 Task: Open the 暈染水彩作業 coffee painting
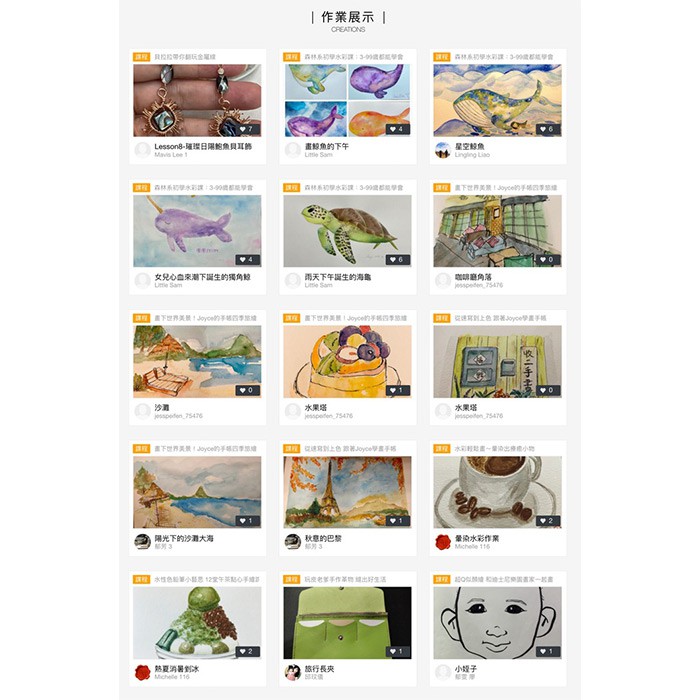pyautogui.click(x=497, y=492)
